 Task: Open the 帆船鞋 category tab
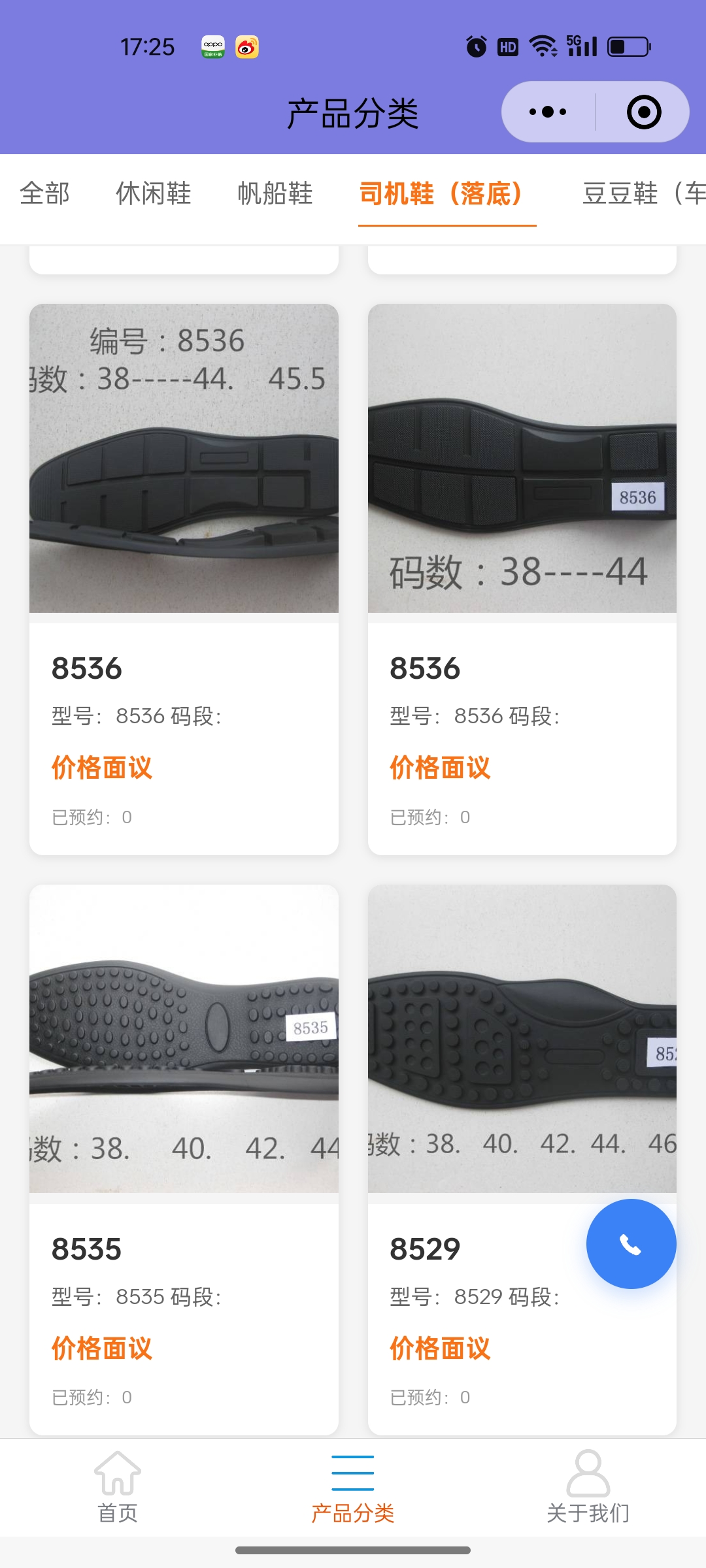(275, 194)
